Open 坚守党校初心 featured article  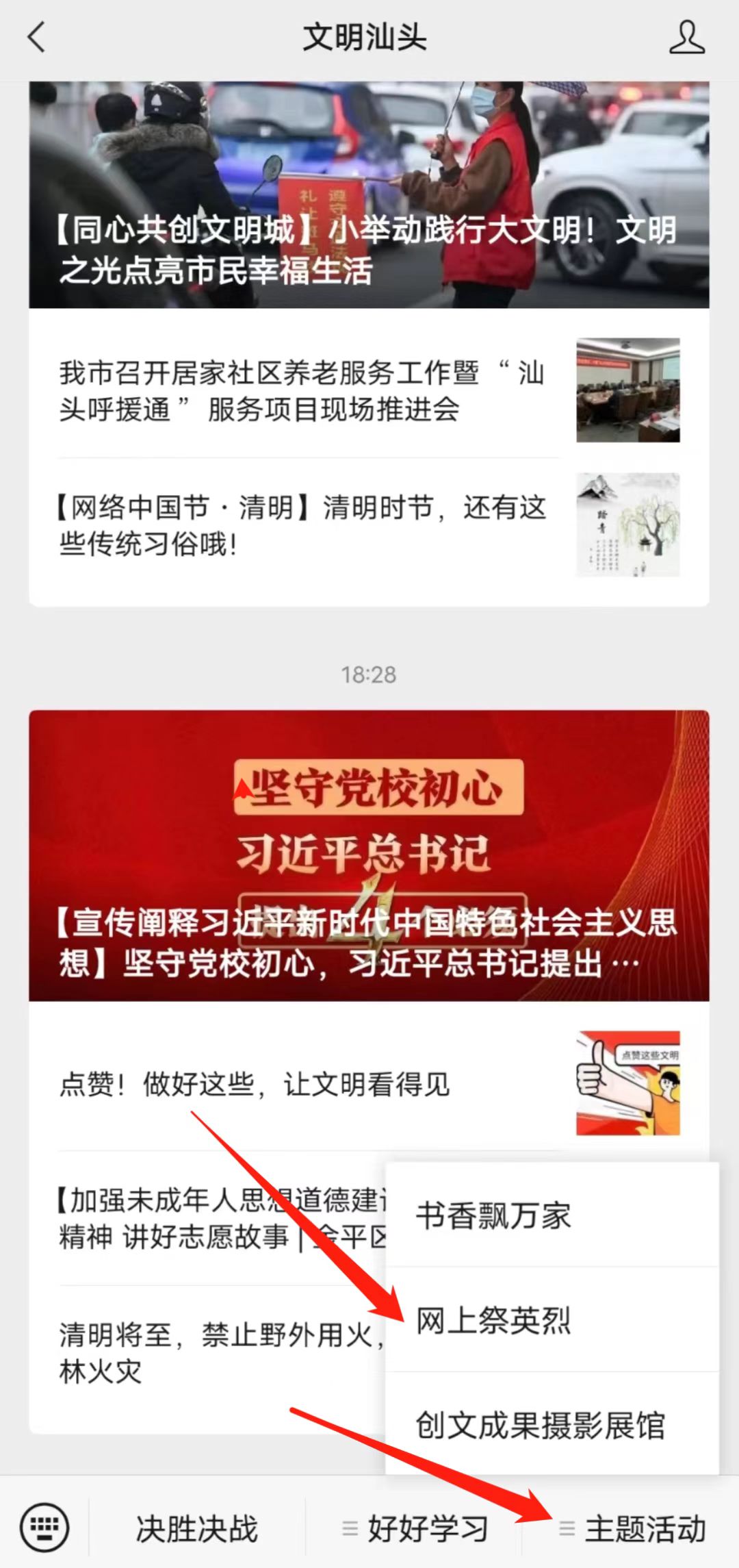[x=368, y=856]
